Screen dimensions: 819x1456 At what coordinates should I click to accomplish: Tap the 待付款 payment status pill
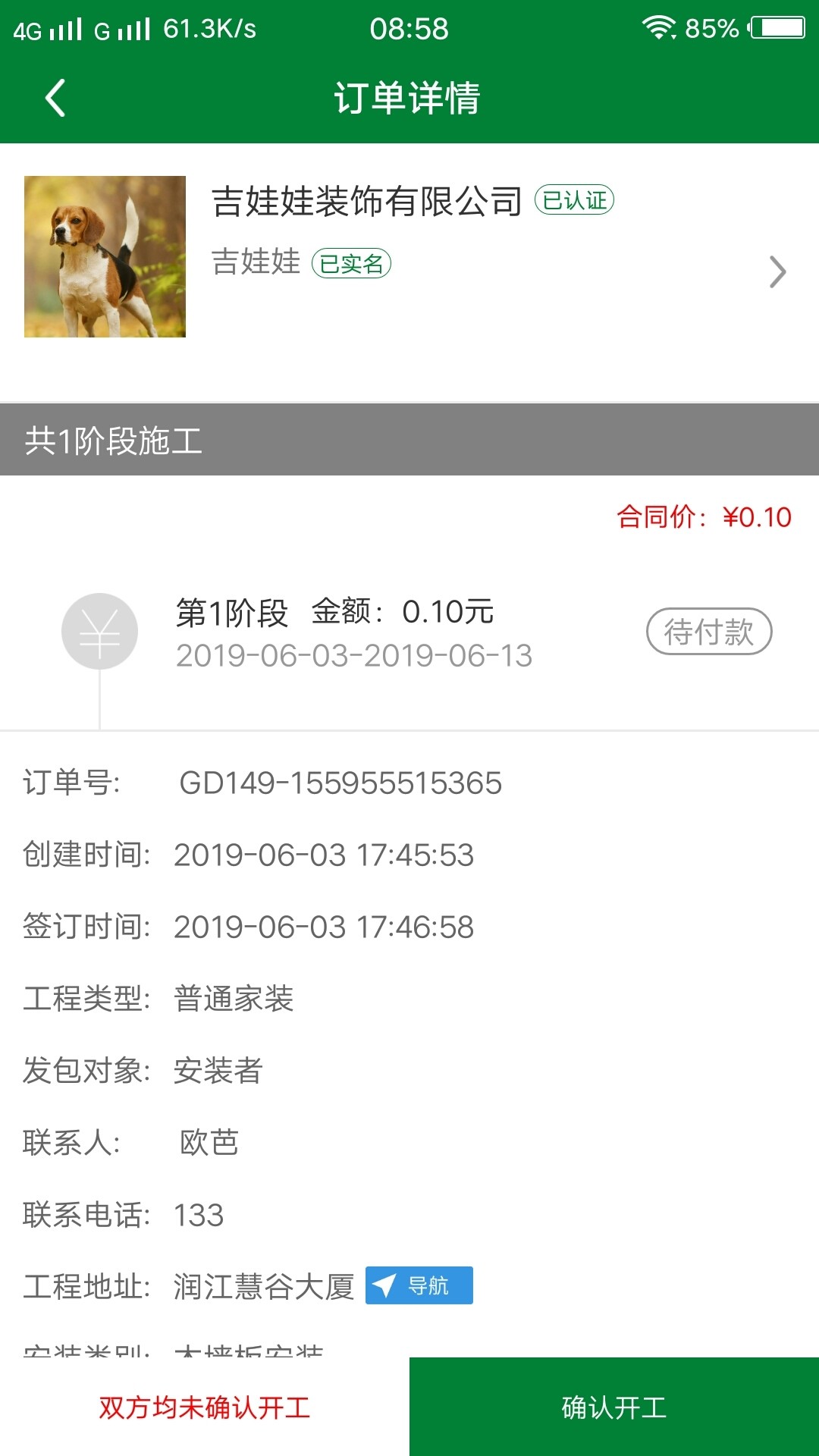click(710, 631)
